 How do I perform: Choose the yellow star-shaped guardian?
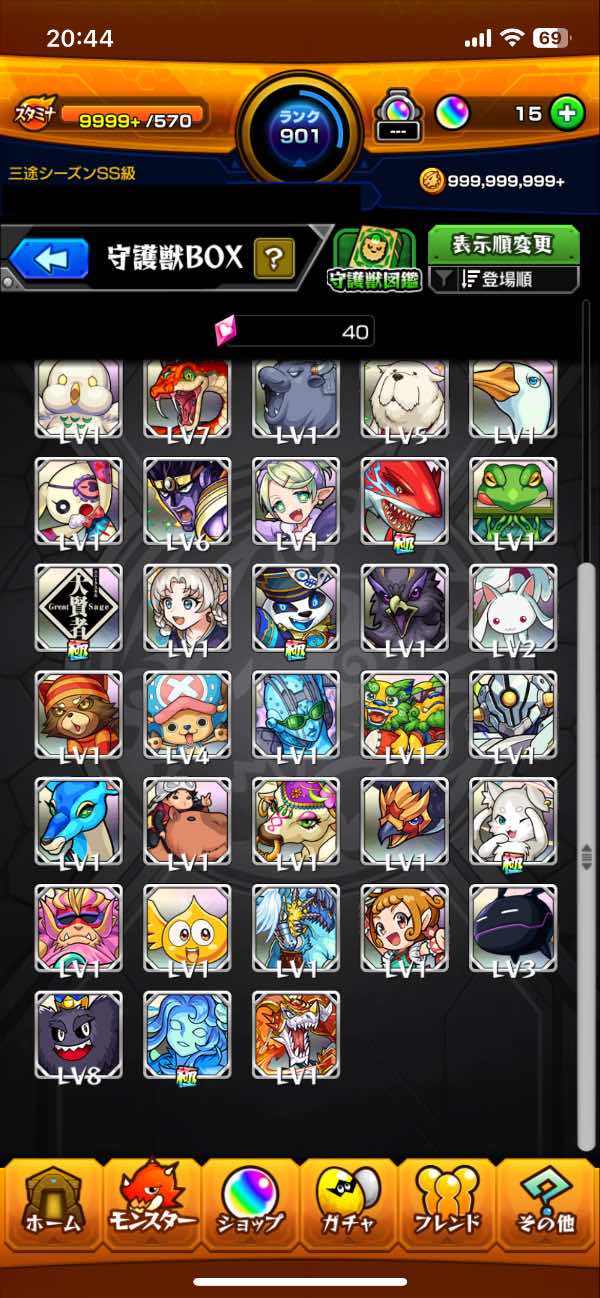(187, 927)
